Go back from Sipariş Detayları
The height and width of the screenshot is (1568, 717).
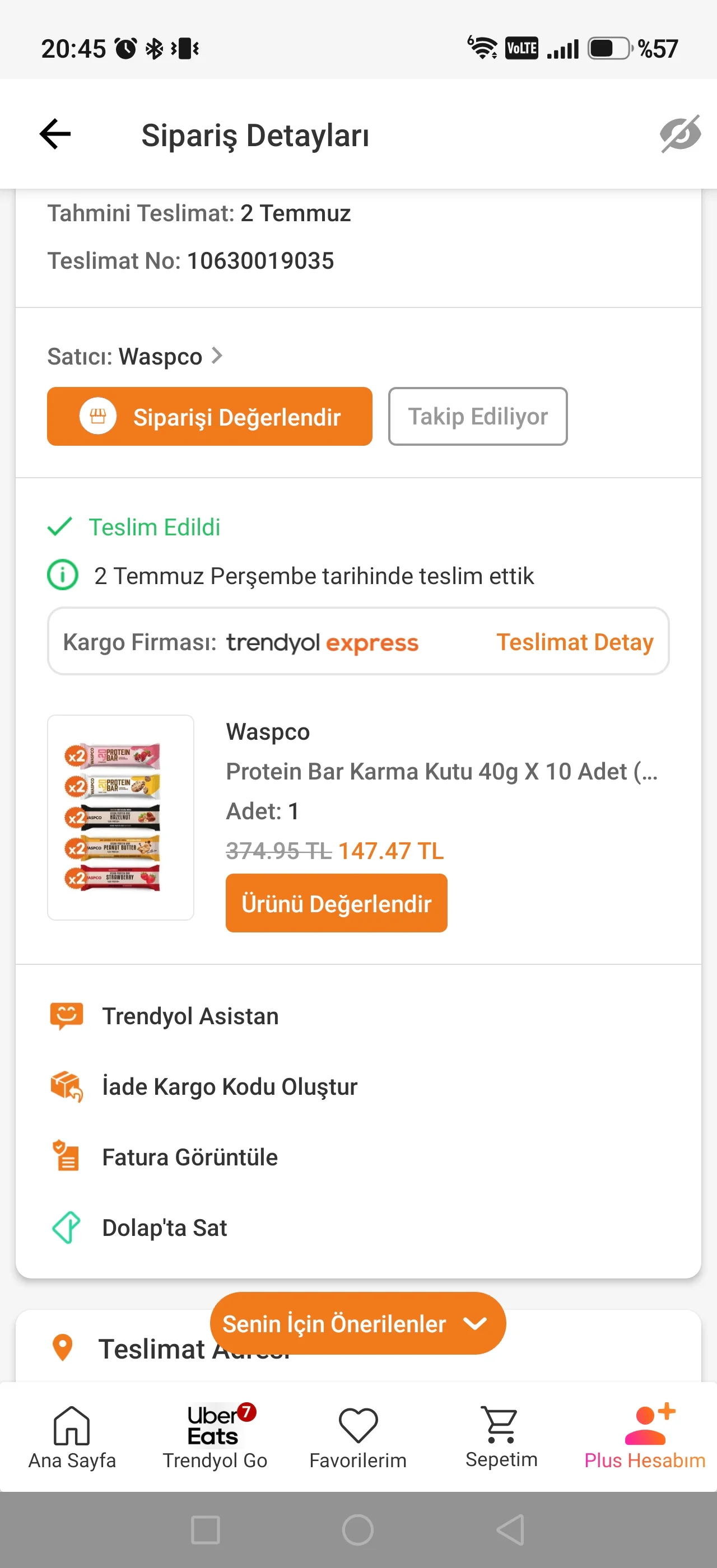tap(55, 134)
